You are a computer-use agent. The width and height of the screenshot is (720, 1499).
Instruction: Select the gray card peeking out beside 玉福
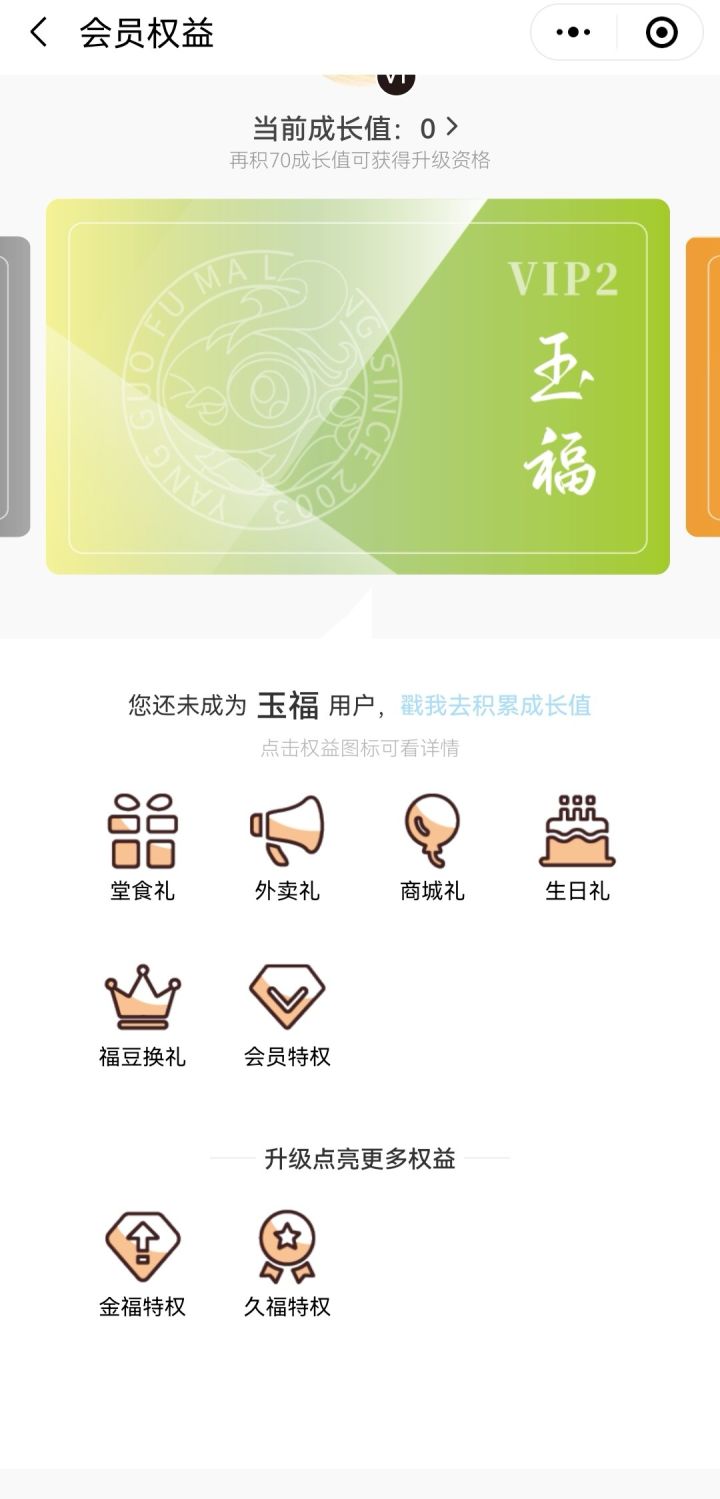coord(14,387)
